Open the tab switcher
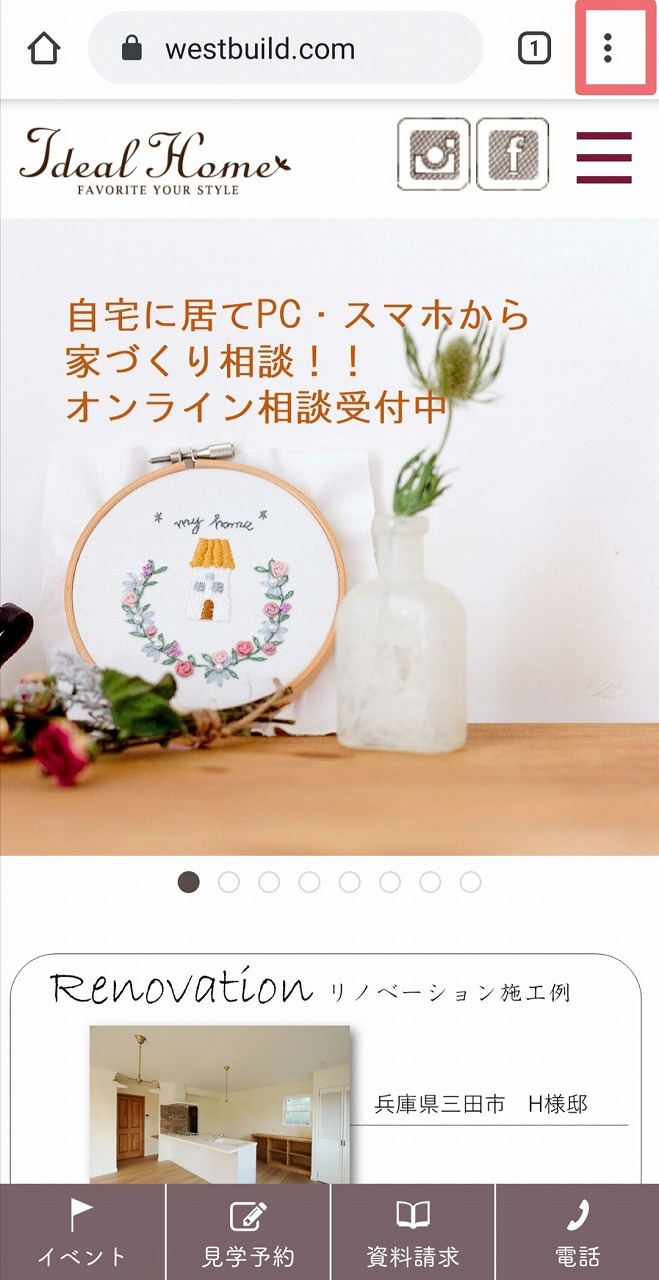The image size is (659, 1280). [x=534, y=48]
